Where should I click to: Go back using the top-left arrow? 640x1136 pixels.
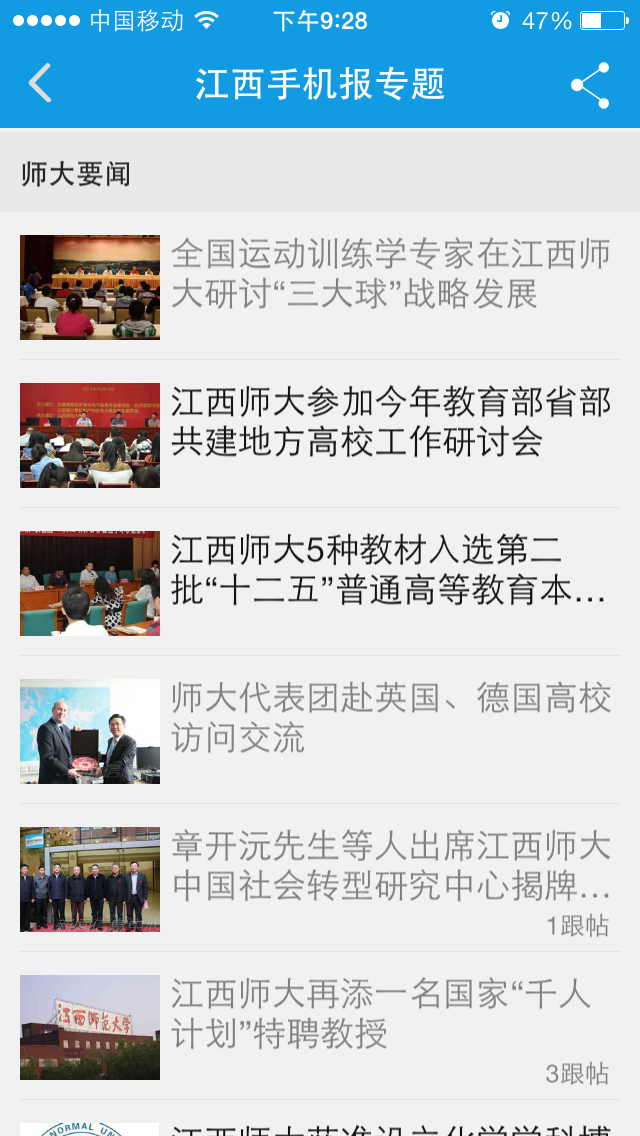click(x=40, y=83)
